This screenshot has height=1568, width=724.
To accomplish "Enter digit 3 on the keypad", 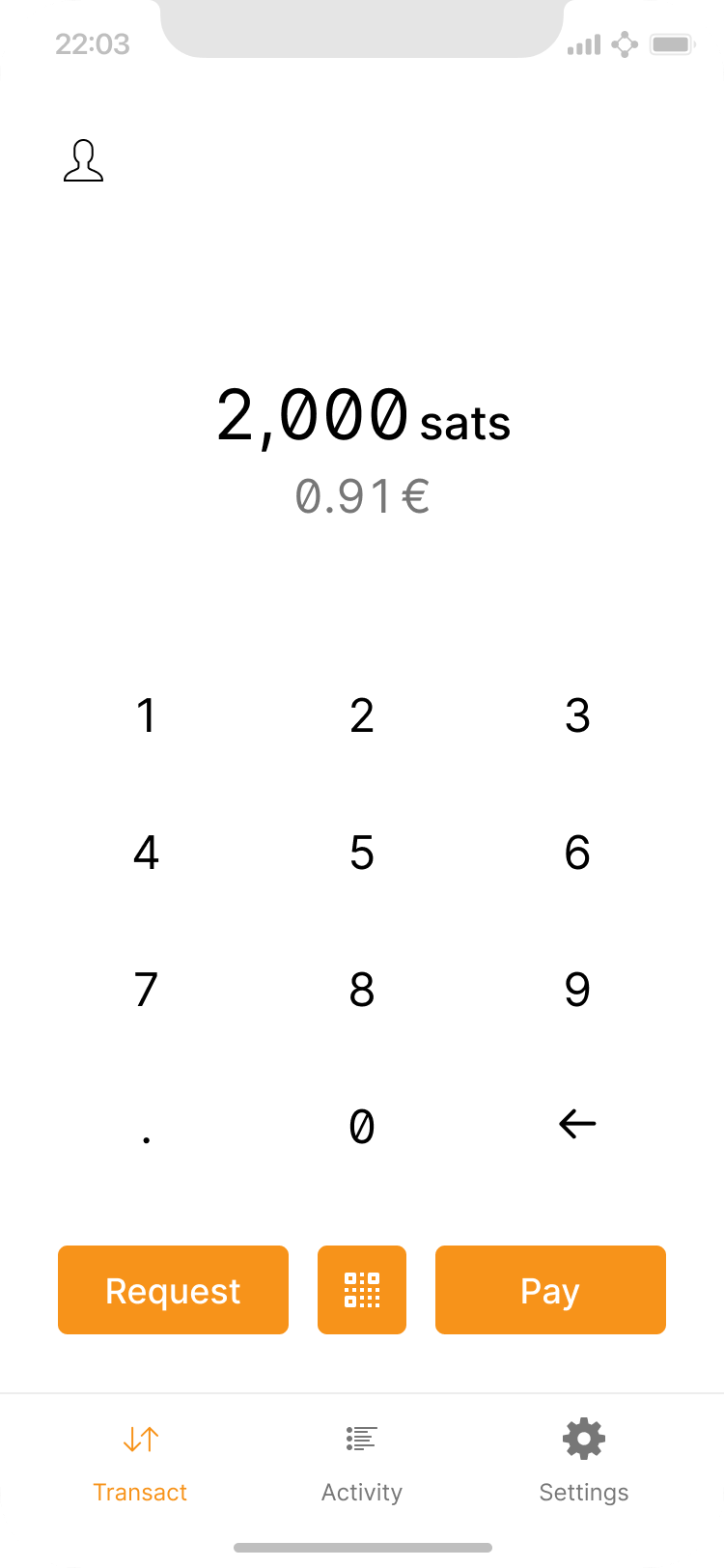I will pos(577,716).
